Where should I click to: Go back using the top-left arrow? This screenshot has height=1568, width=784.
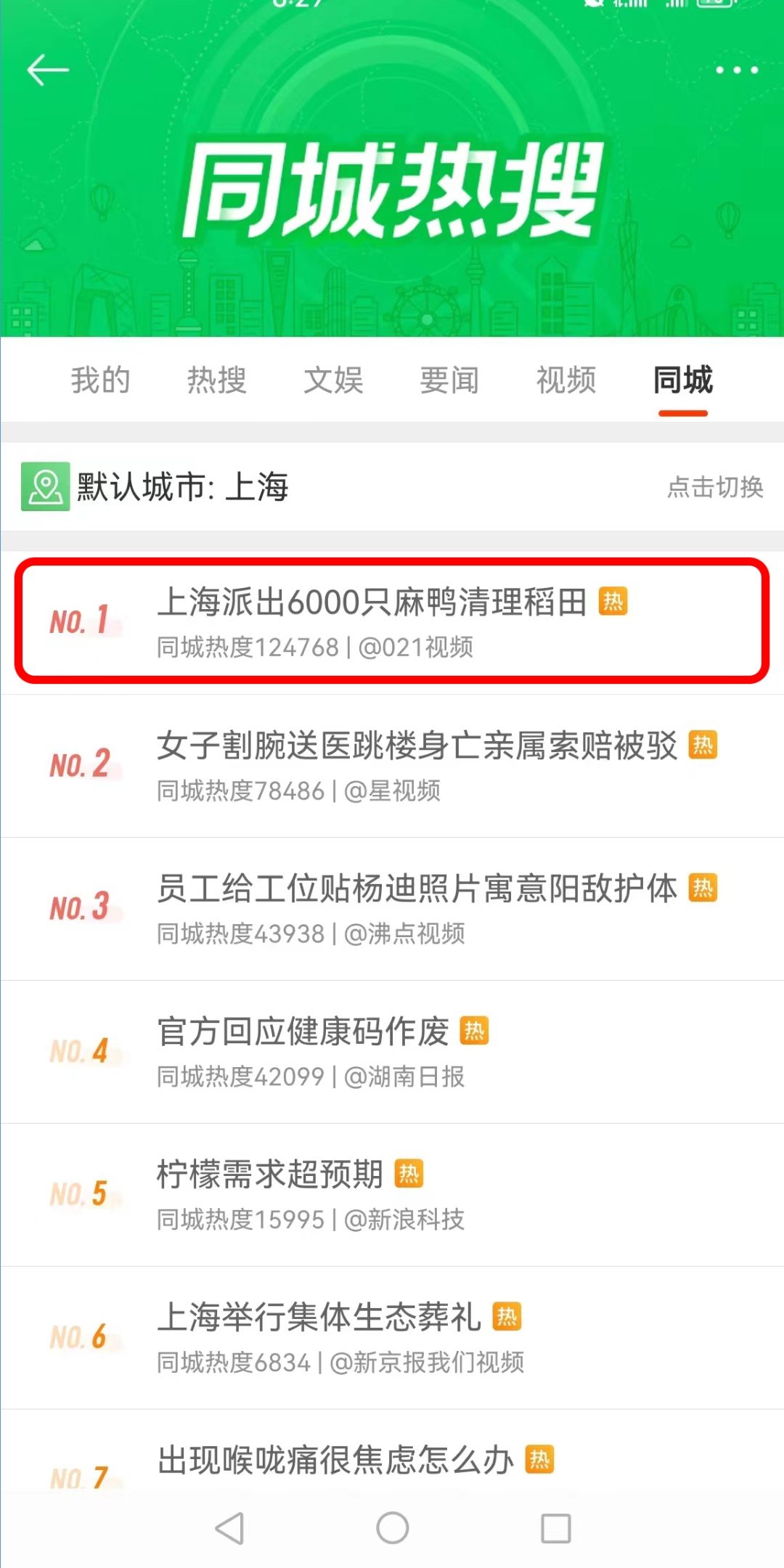pyautogui.click(x=48, y=70)
